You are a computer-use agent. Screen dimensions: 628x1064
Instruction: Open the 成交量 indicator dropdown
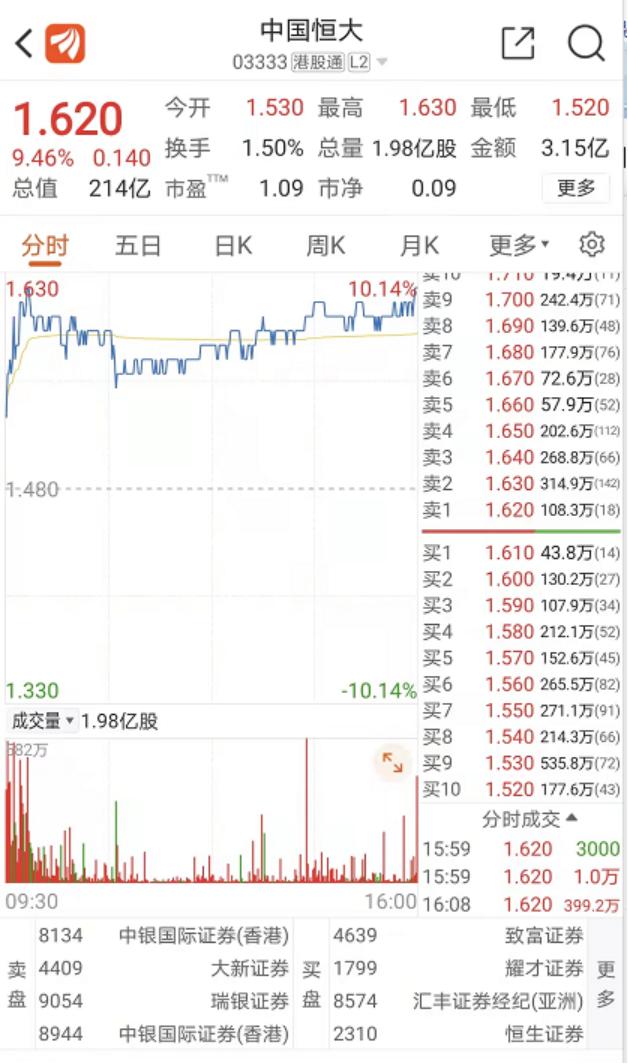point(43,721)
